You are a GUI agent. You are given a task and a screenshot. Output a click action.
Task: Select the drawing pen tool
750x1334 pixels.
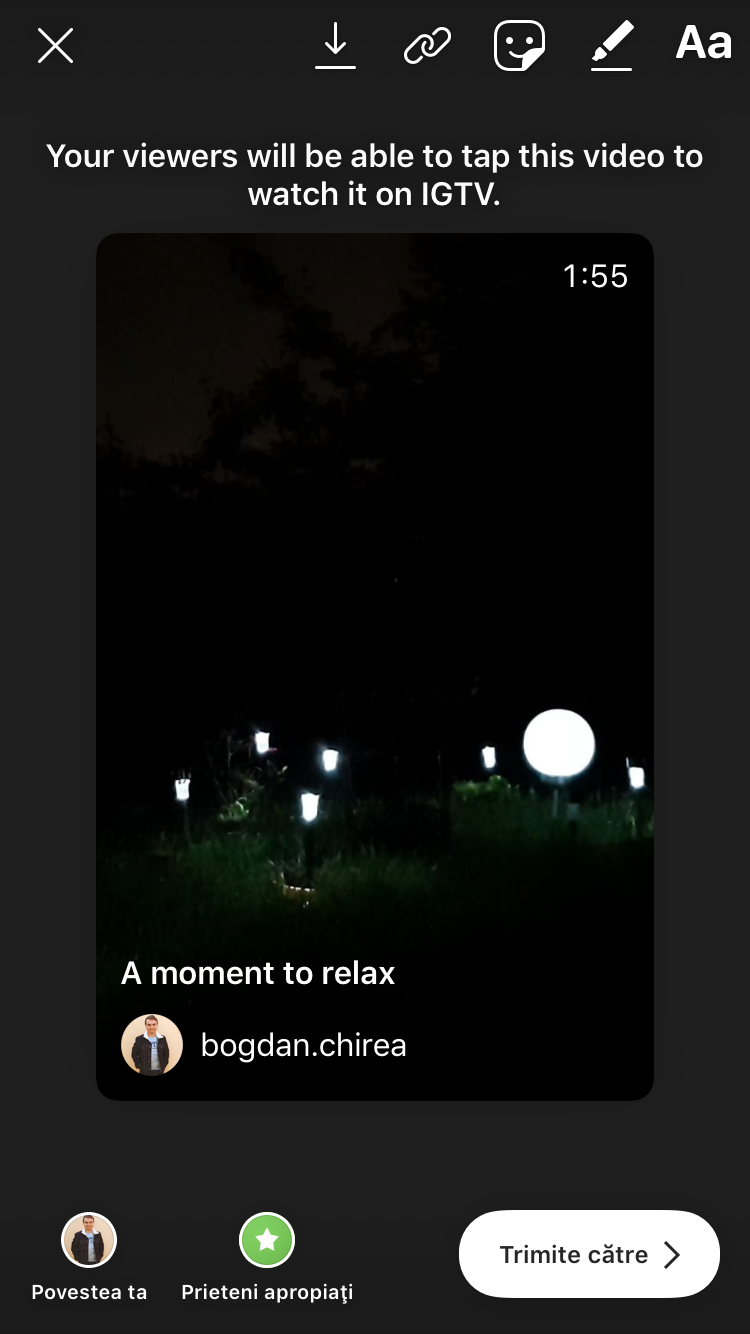(x=611, y=46)
